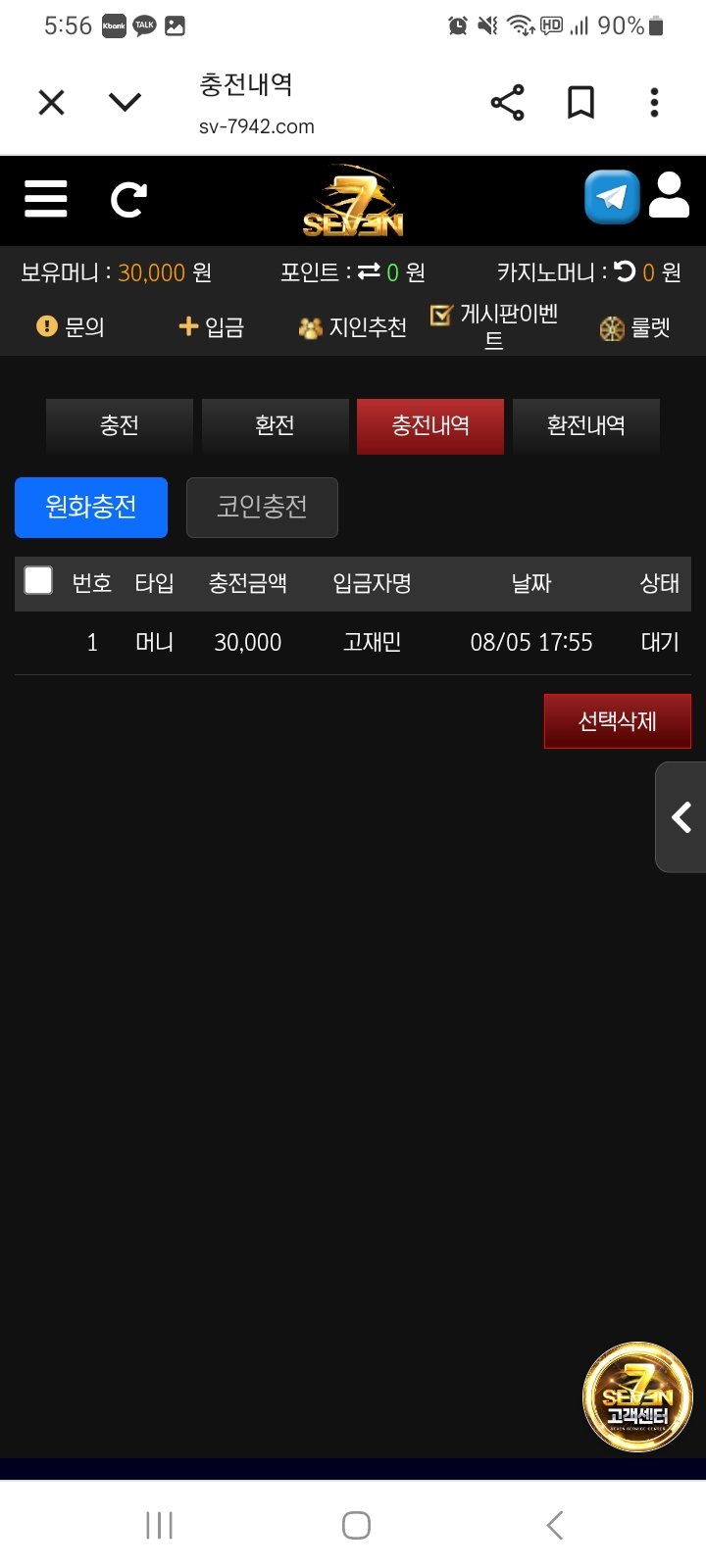Go to 입금 deposit
The width and height of the screenshot is (706, 1568).
212,326
